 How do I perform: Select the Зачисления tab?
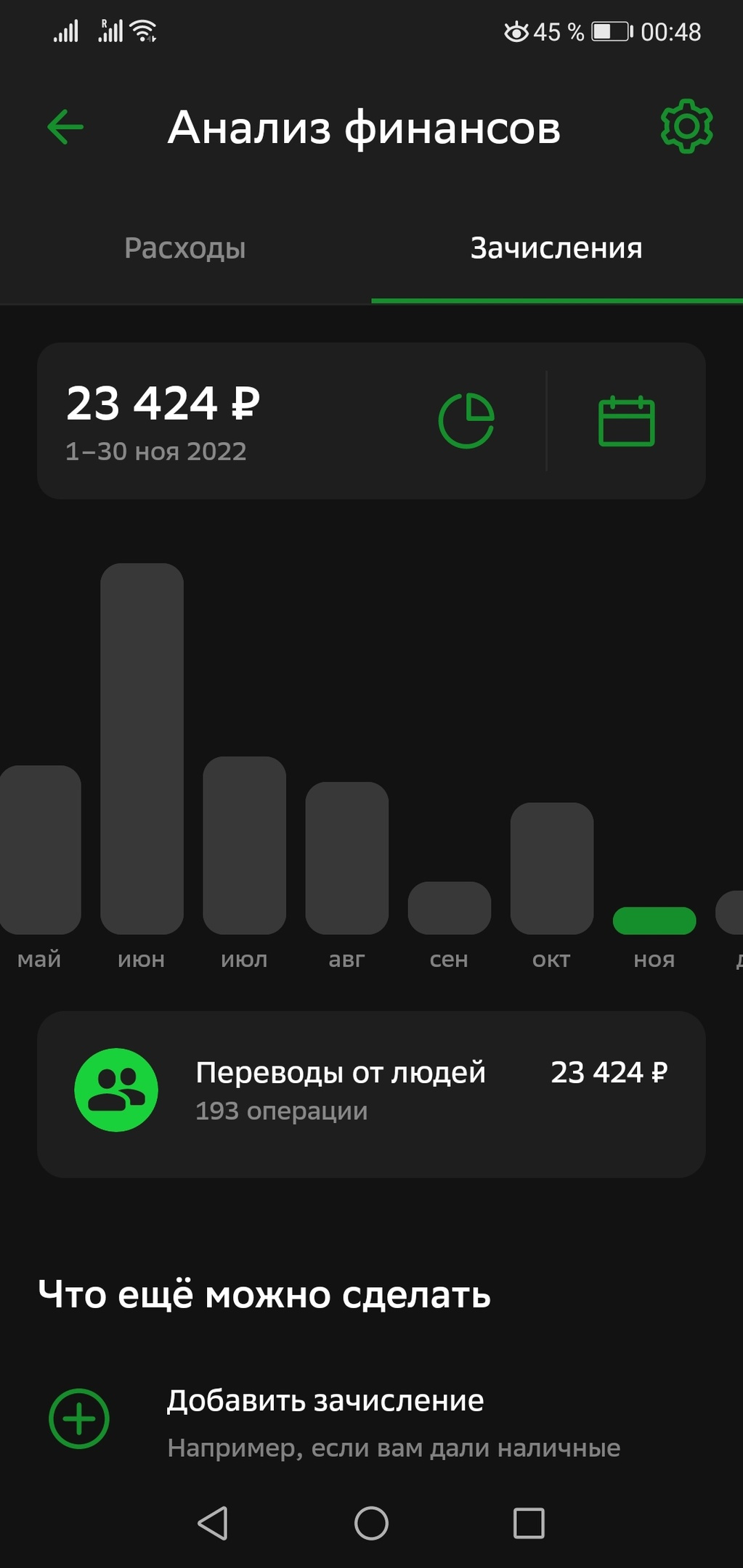coord(556,248)
